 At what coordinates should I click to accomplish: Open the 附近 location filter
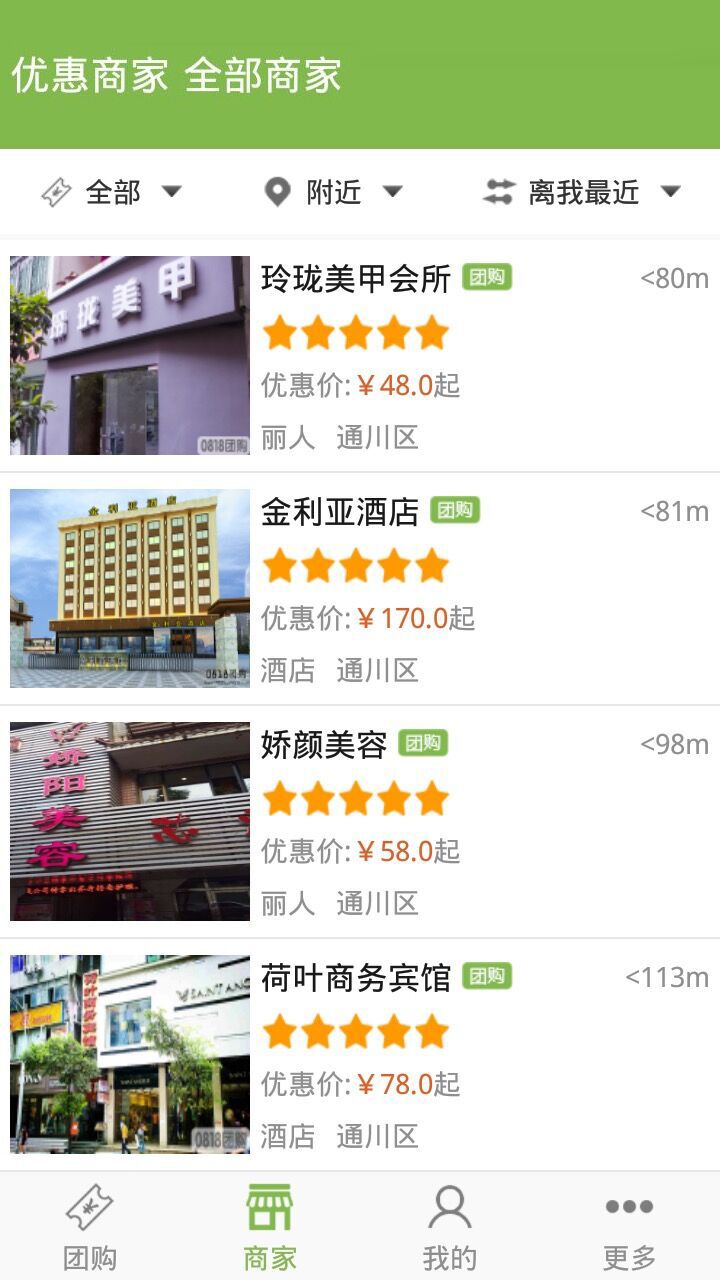333,192
